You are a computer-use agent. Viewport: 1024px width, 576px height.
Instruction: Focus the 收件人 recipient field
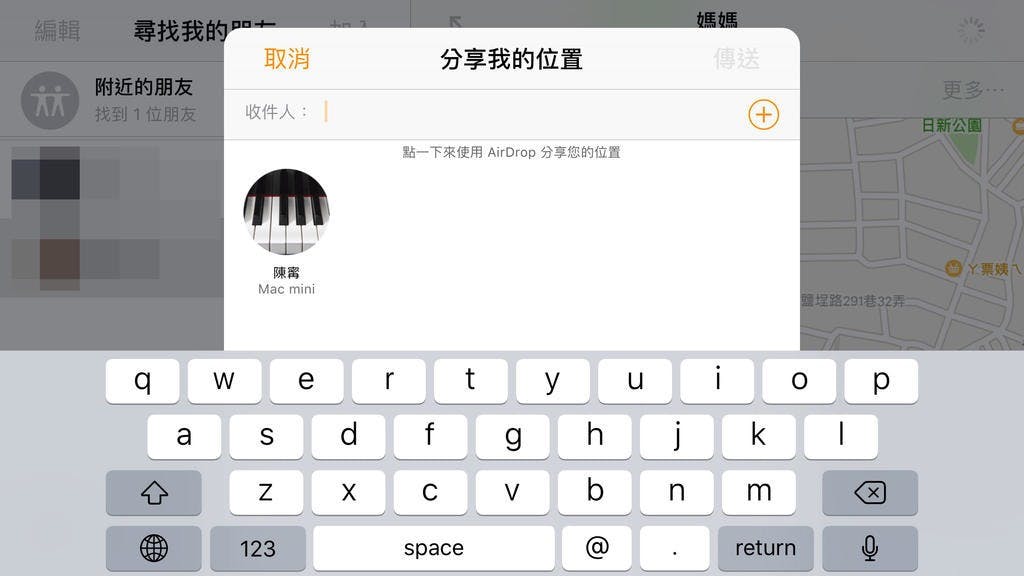530,112
